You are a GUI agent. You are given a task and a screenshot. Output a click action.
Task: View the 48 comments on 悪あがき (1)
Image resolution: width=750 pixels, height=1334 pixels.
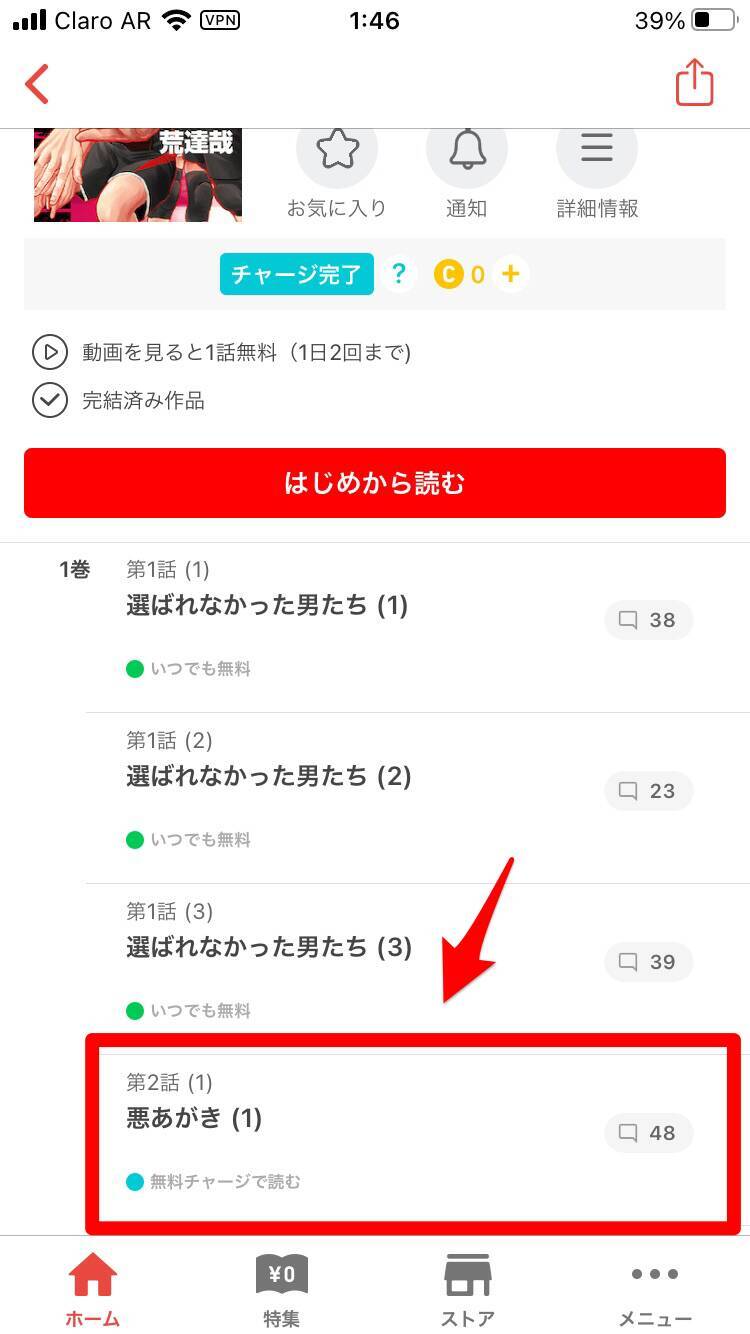coord(648,1133)
